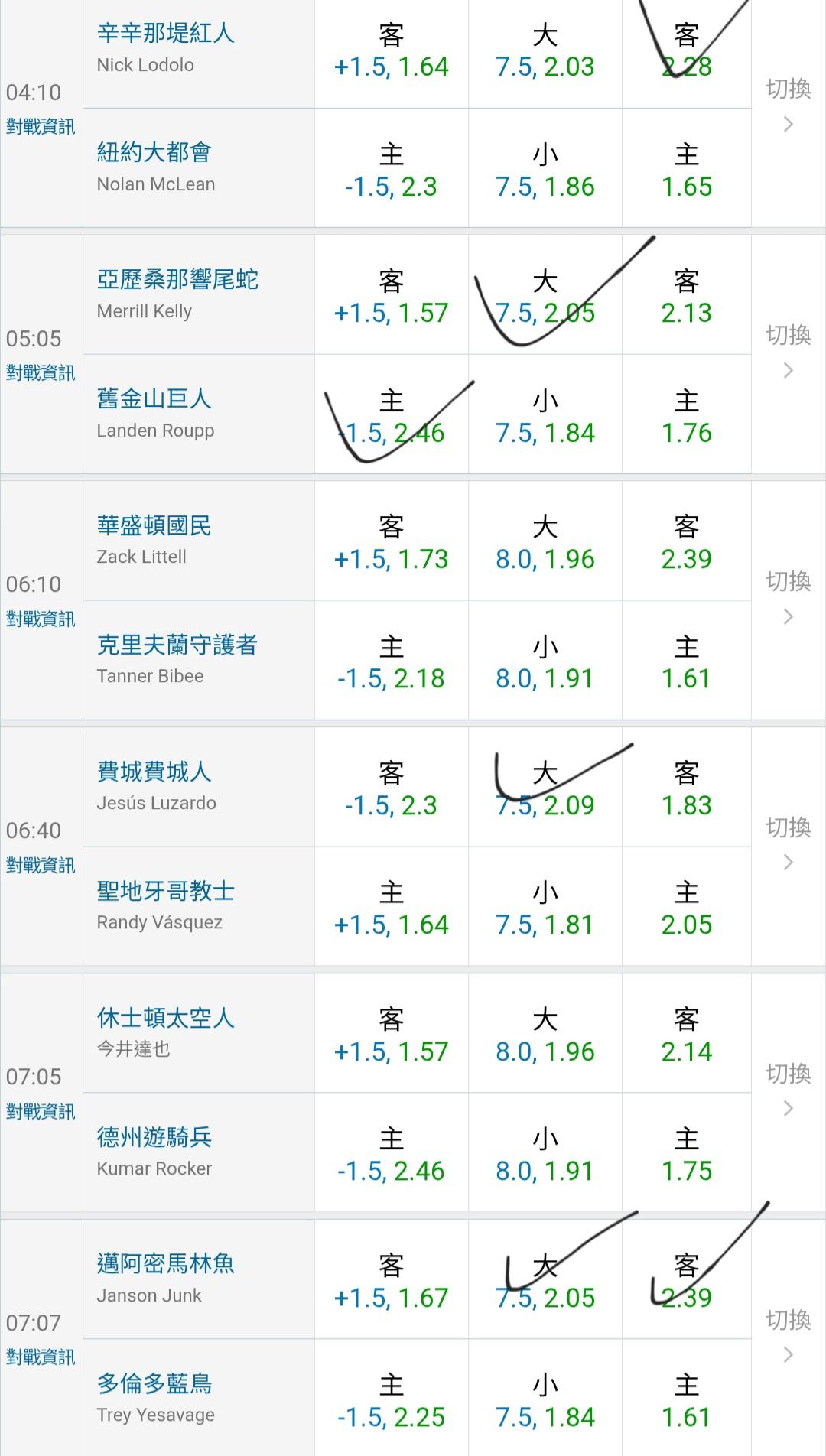Screen dimensions: 826x1456
Task: Pick under 7.5 at 1.84 for 舊金山巨人 game
Action: tap(545, 415)
